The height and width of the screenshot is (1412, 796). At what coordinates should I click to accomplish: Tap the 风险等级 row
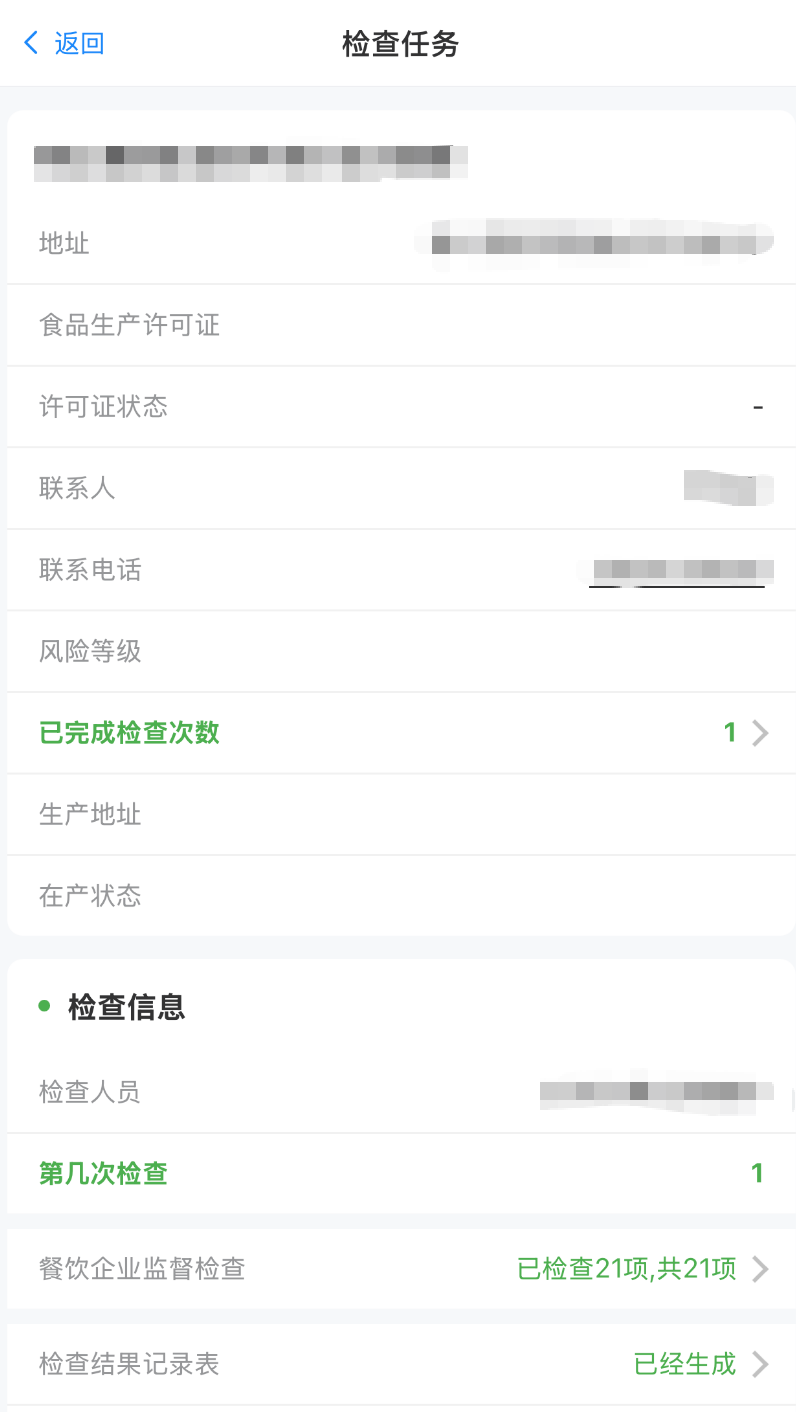pyautogui.click(x=400, y=651)
